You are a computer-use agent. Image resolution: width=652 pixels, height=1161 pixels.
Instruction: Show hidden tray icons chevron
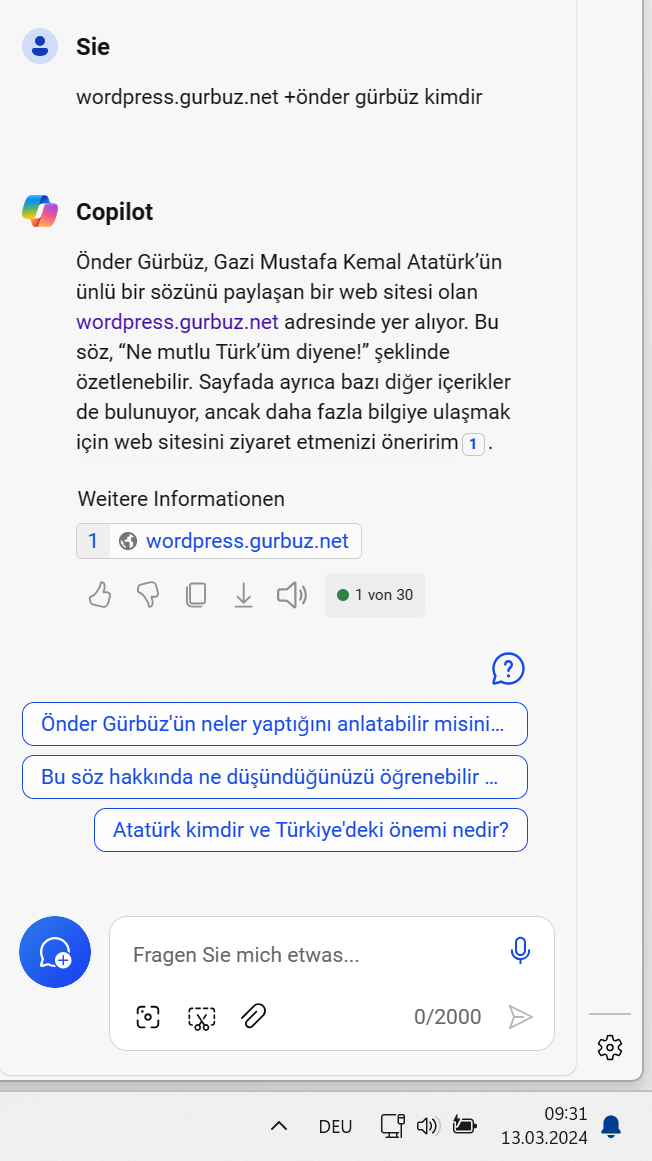[x=278, y=1126]
